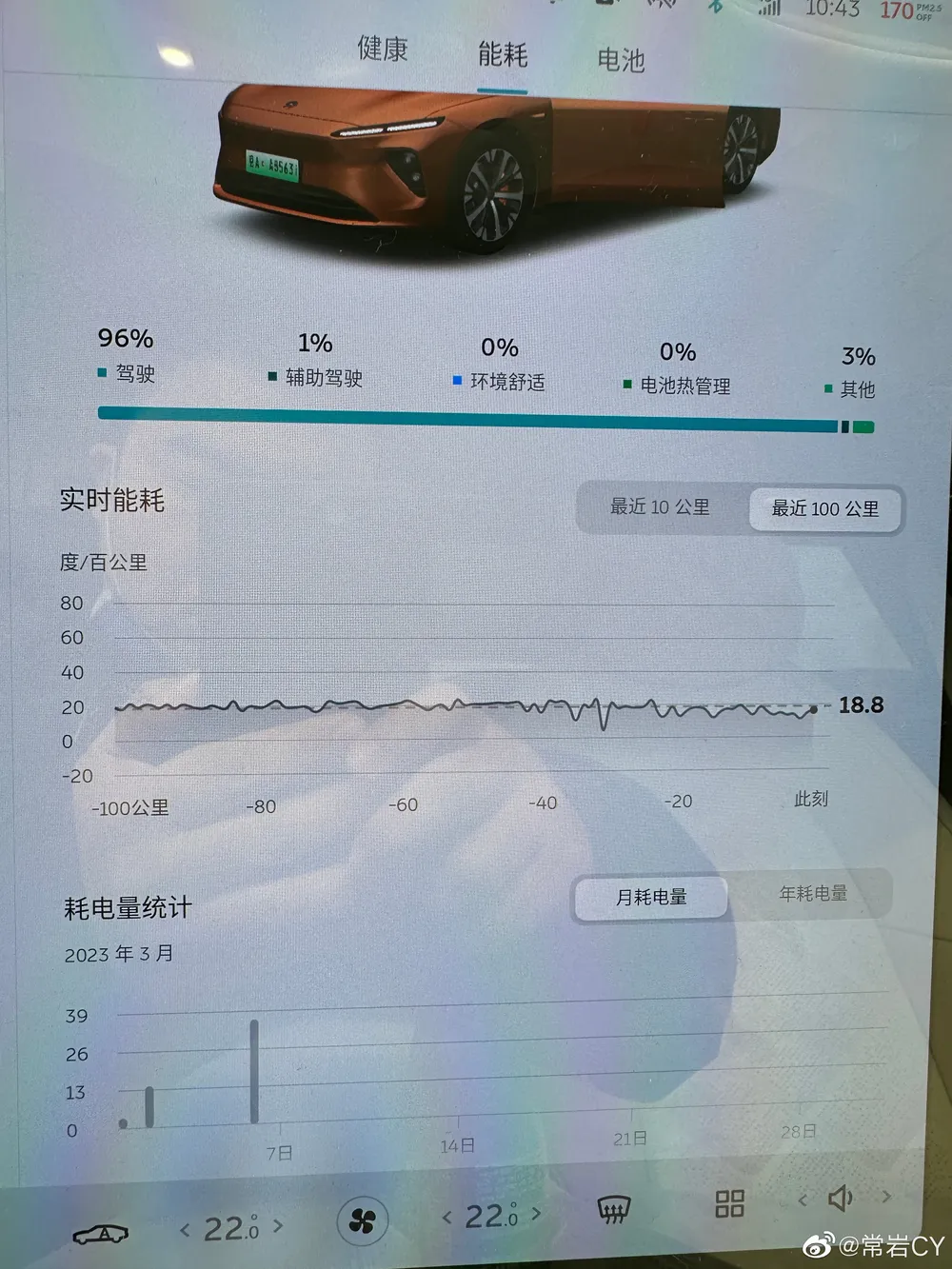Screen dimensions: 952x1269
Task: Turn the volume down with left arrow
Action: (803, 1200)
